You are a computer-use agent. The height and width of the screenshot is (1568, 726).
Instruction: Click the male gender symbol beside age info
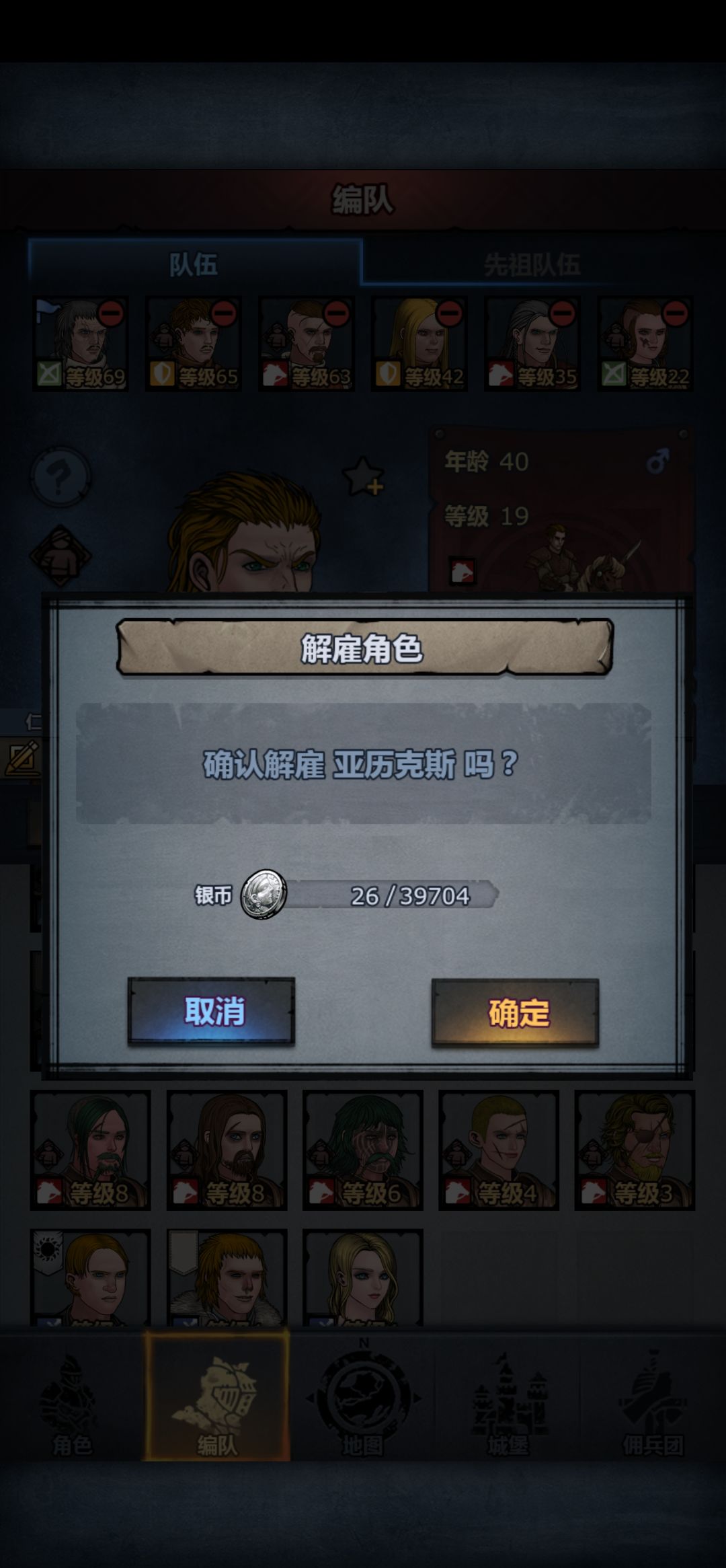[x=655, y=458]
